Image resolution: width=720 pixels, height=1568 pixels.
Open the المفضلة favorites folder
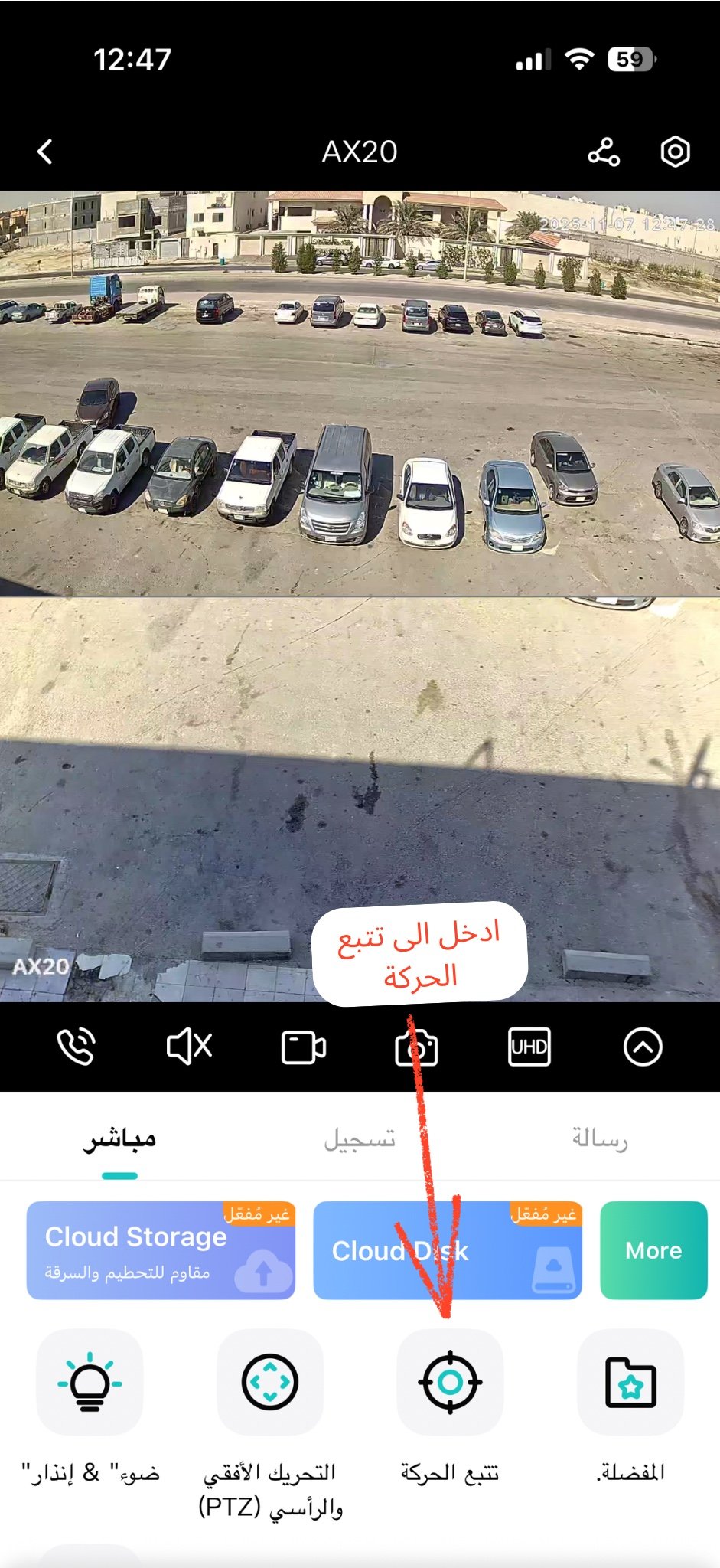click(x=630, y=1383)
